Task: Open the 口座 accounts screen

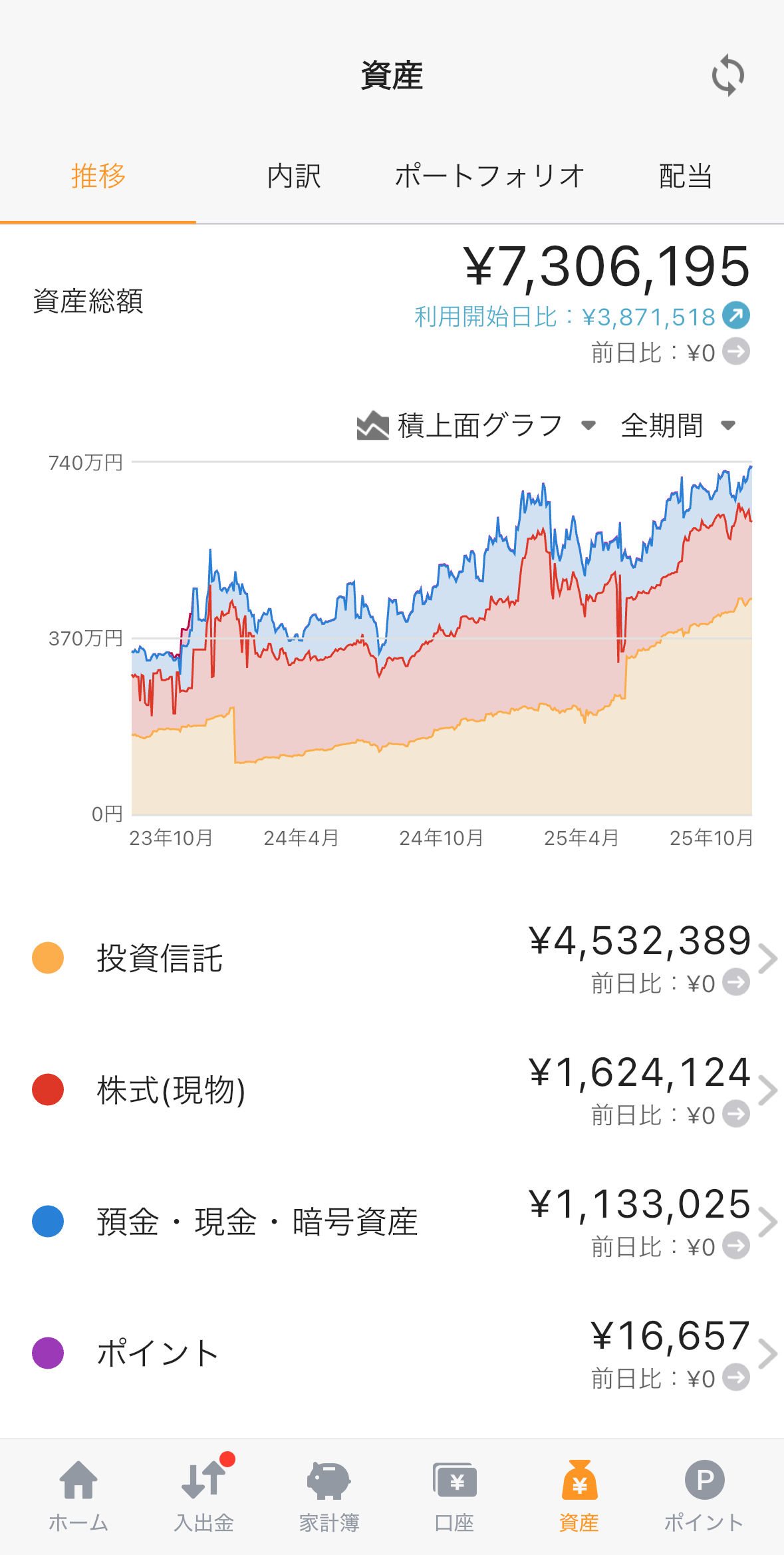Action: click(455, 1497)
